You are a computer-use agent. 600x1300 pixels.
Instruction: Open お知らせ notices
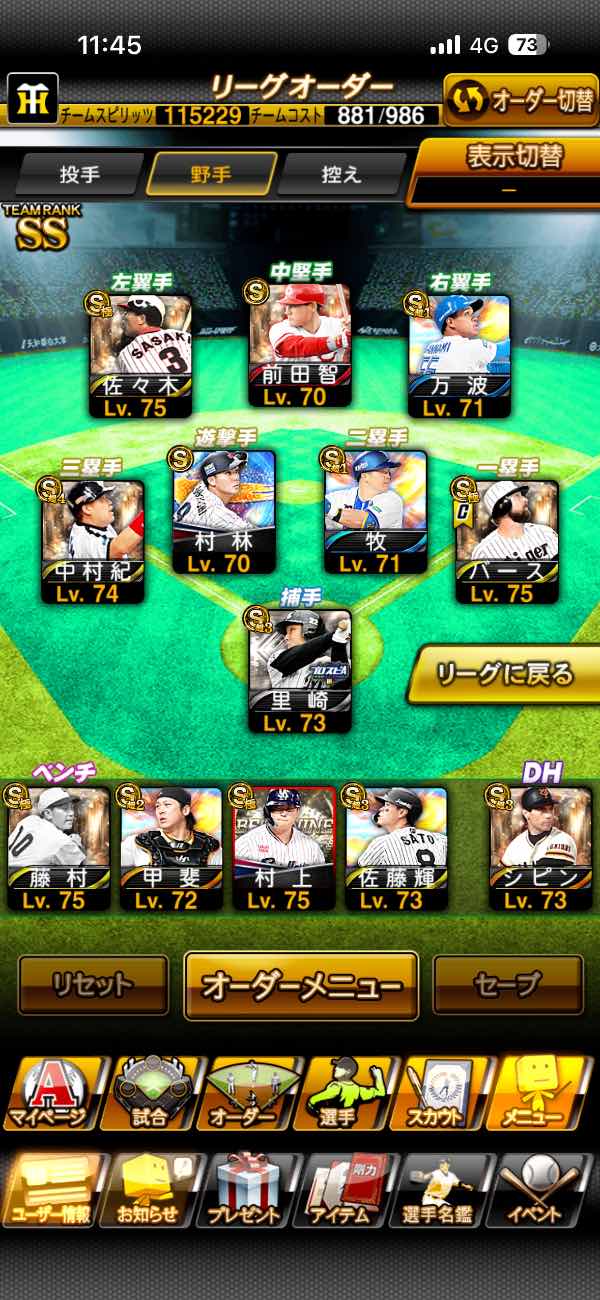click(x=150, y=1190)
